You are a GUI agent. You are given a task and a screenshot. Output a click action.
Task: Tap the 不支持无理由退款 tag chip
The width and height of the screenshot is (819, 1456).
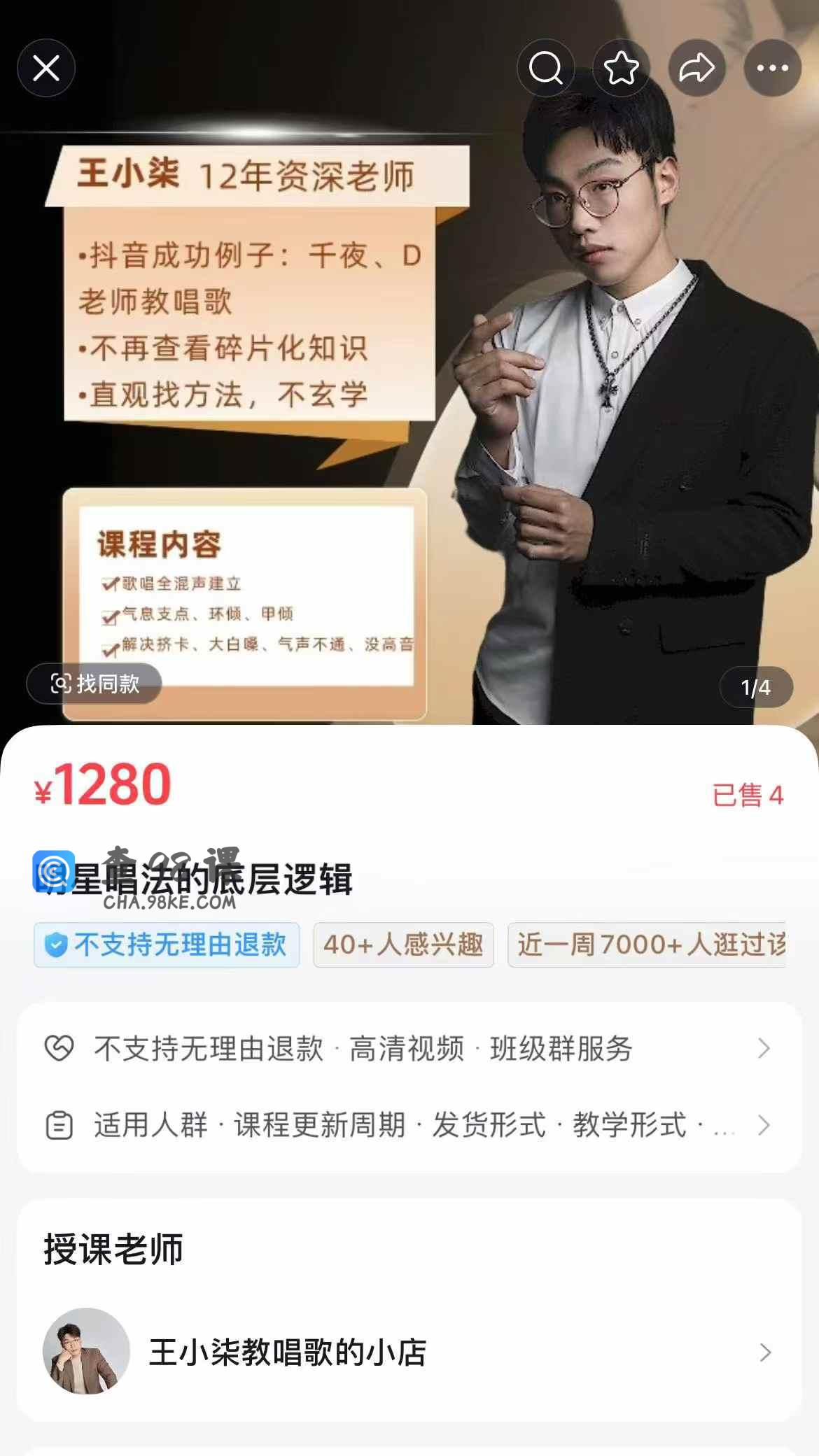pyautogui.click(x=167, y=945)
